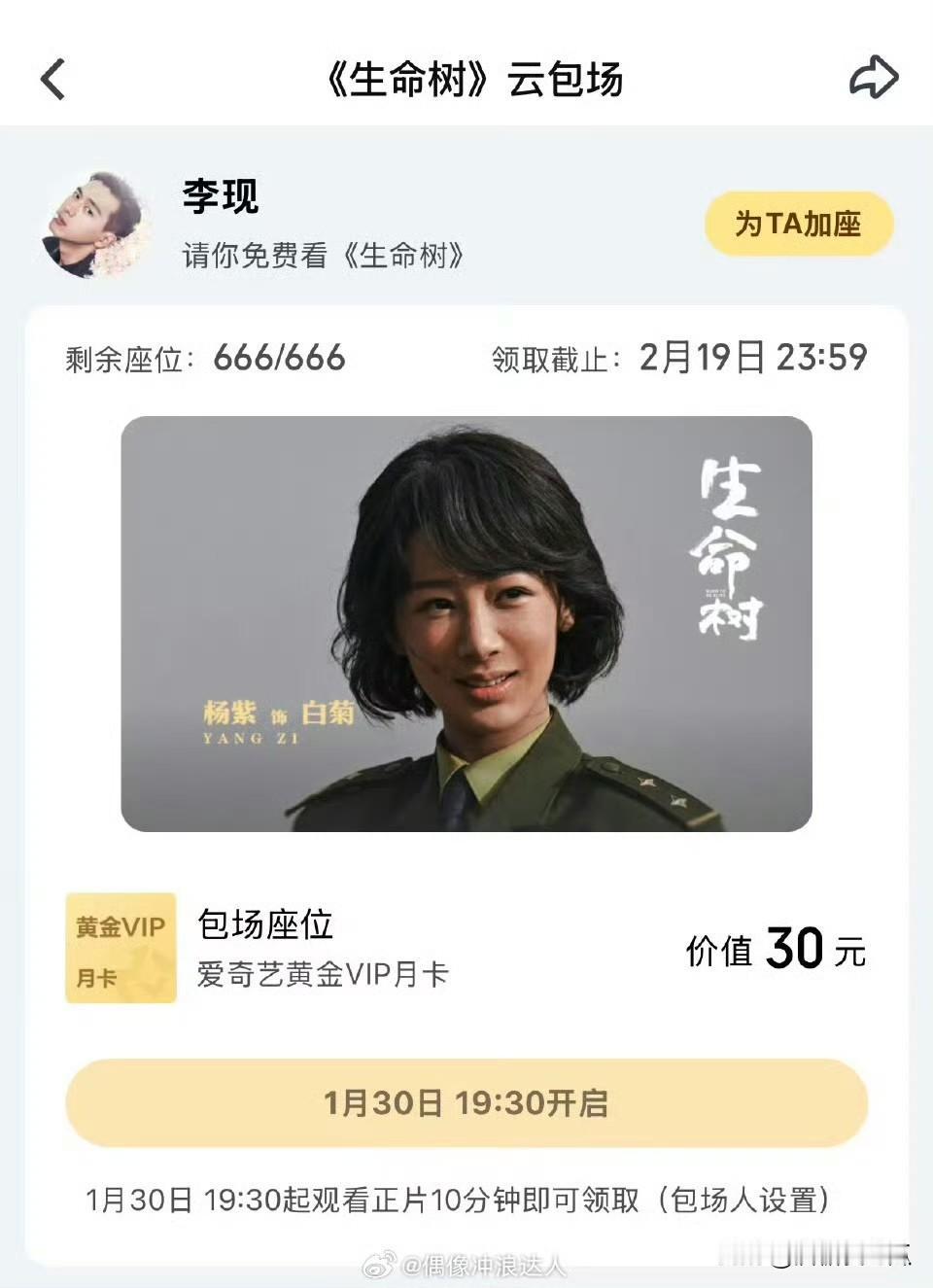
Task: Tap 李现's circular profile avatar
Action: pos(97,222)
